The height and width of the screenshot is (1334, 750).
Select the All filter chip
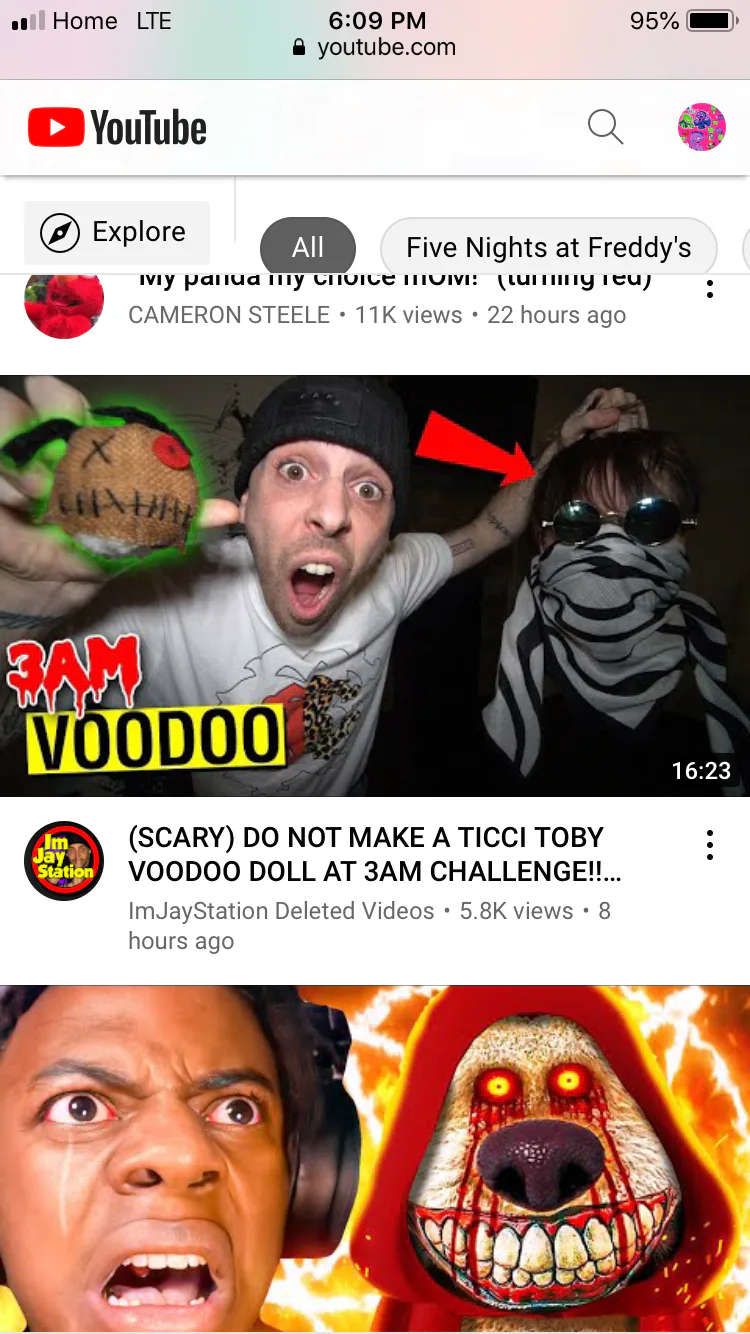[x=308, y=247]
